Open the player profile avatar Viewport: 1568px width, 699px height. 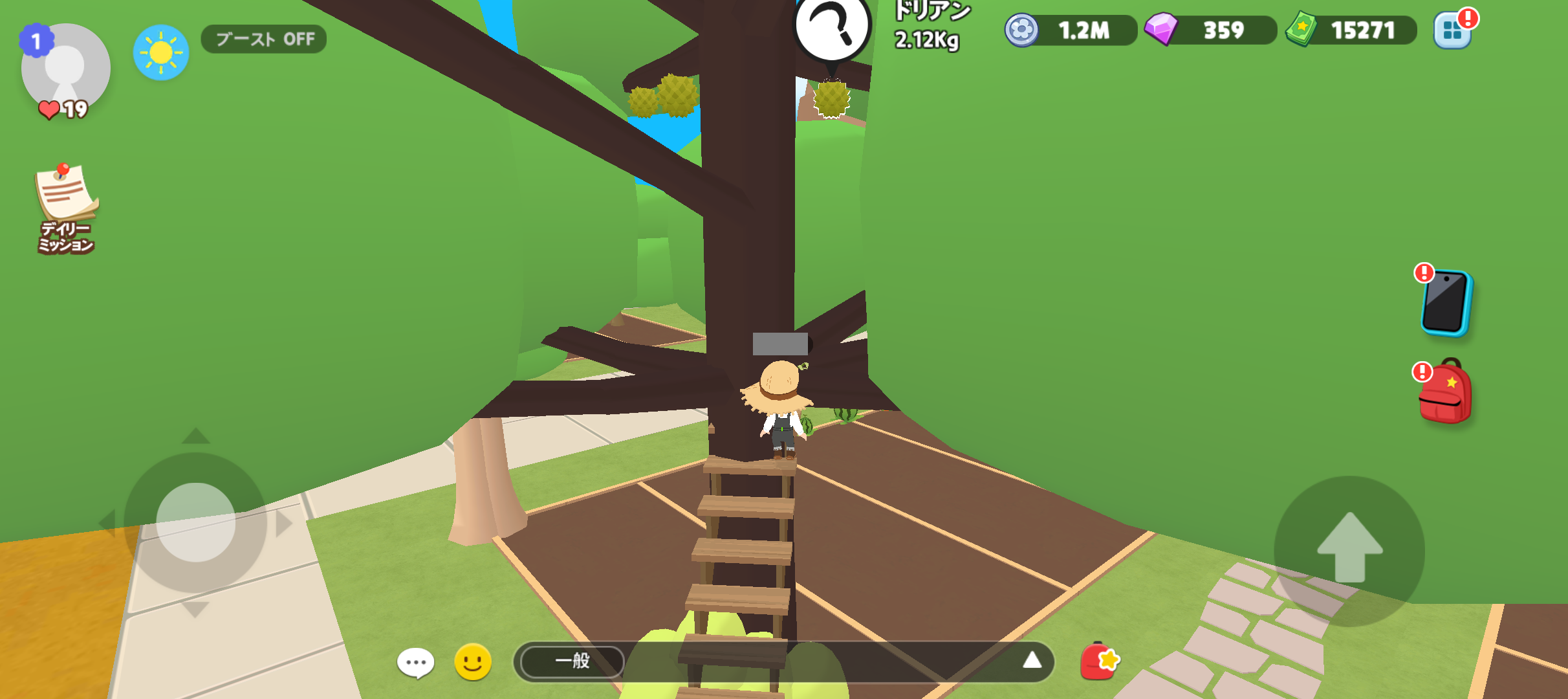coord(65,69)
